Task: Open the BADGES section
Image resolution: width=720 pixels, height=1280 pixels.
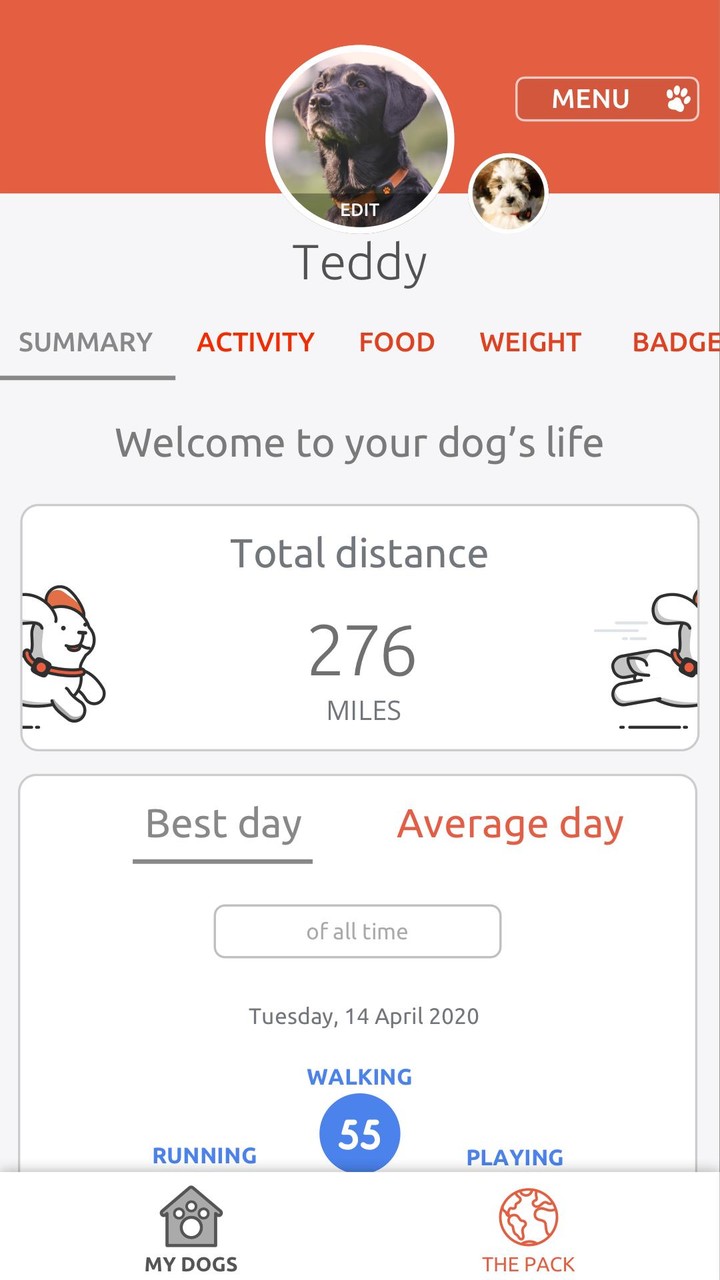Action: tap(676, 342)
